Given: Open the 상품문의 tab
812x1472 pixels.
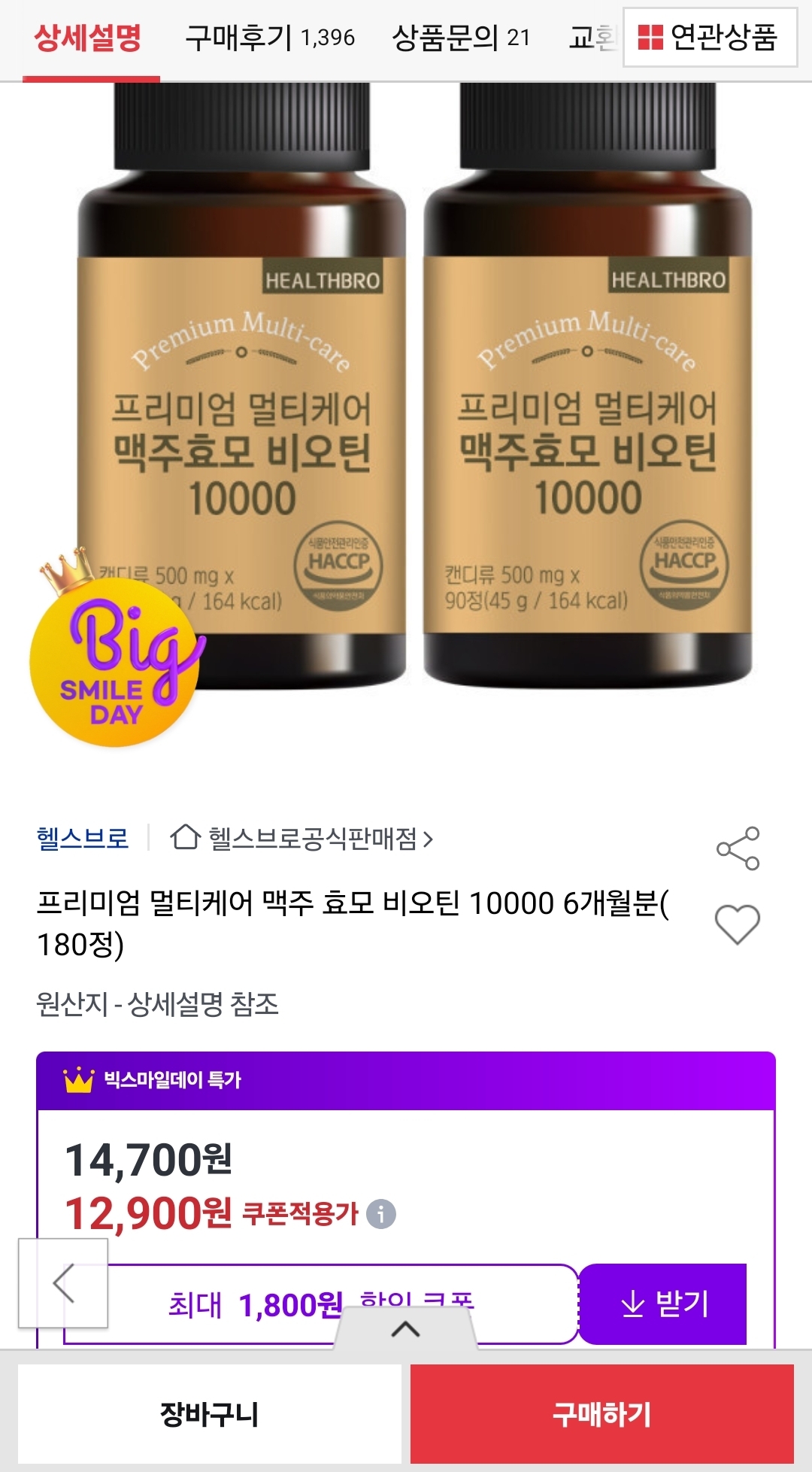Looking at the screenshot, I should coord(461,38).
